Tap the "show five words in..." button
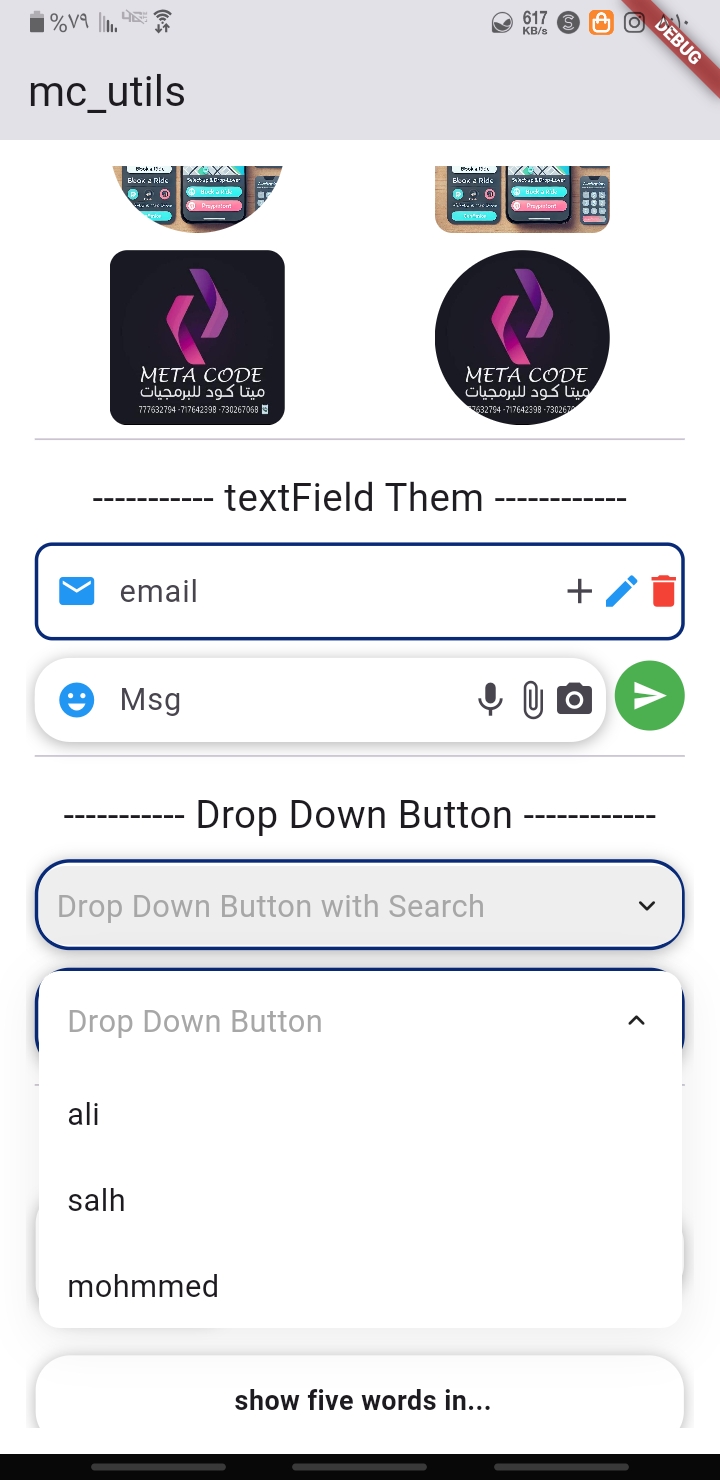 pos(361,1400)
